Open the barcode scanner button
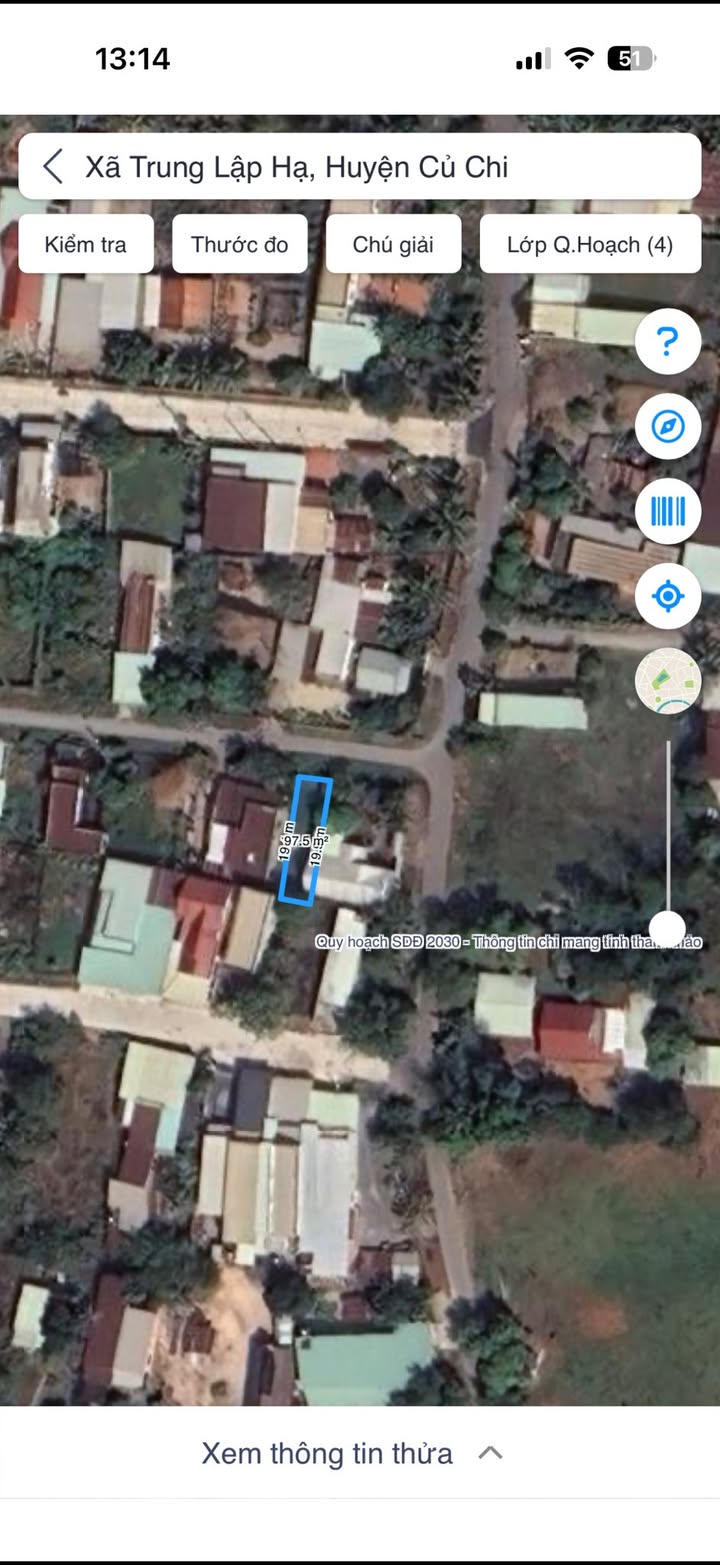 (x=668, y=512)
